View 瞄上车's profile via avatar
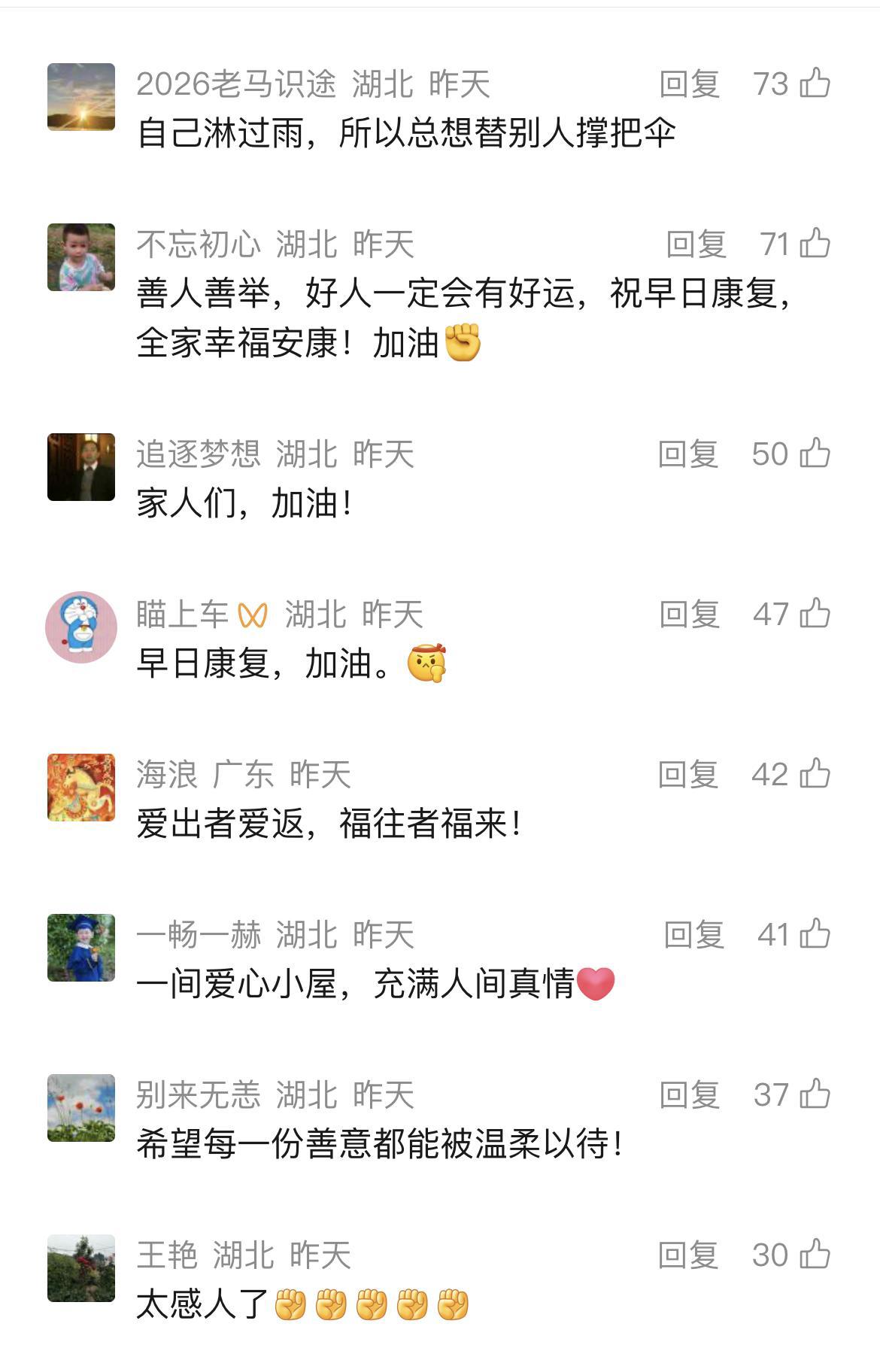This screenshot has height=1372, width=880. 81,627
